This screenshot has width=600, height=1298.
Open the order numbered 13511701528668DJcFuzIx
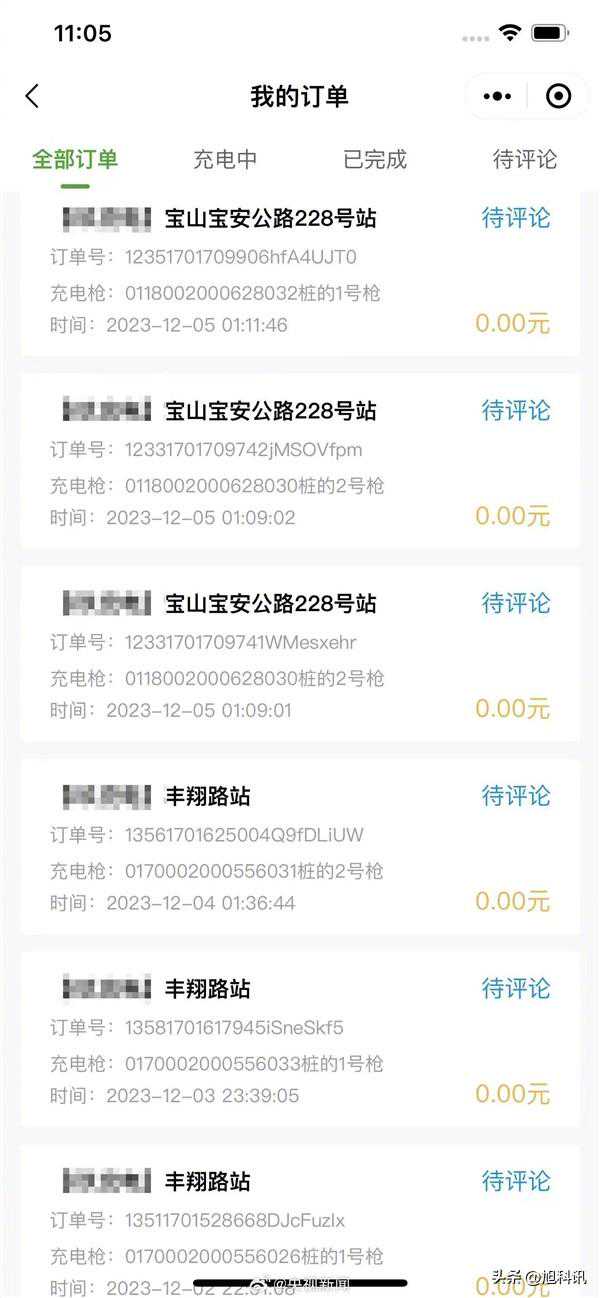(235, 1220)
